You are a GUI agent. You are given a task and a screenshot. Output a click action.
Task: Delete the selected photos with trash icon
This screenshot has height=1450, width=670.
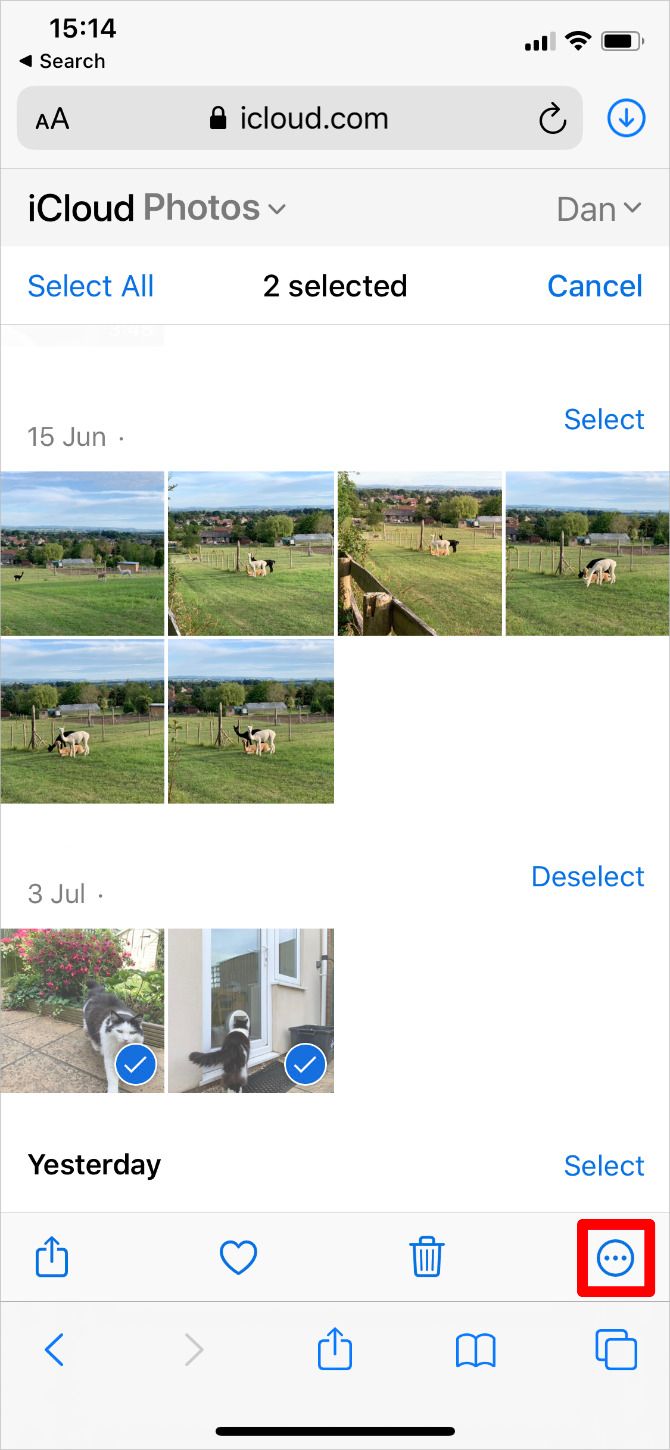tap(427, 1257)
